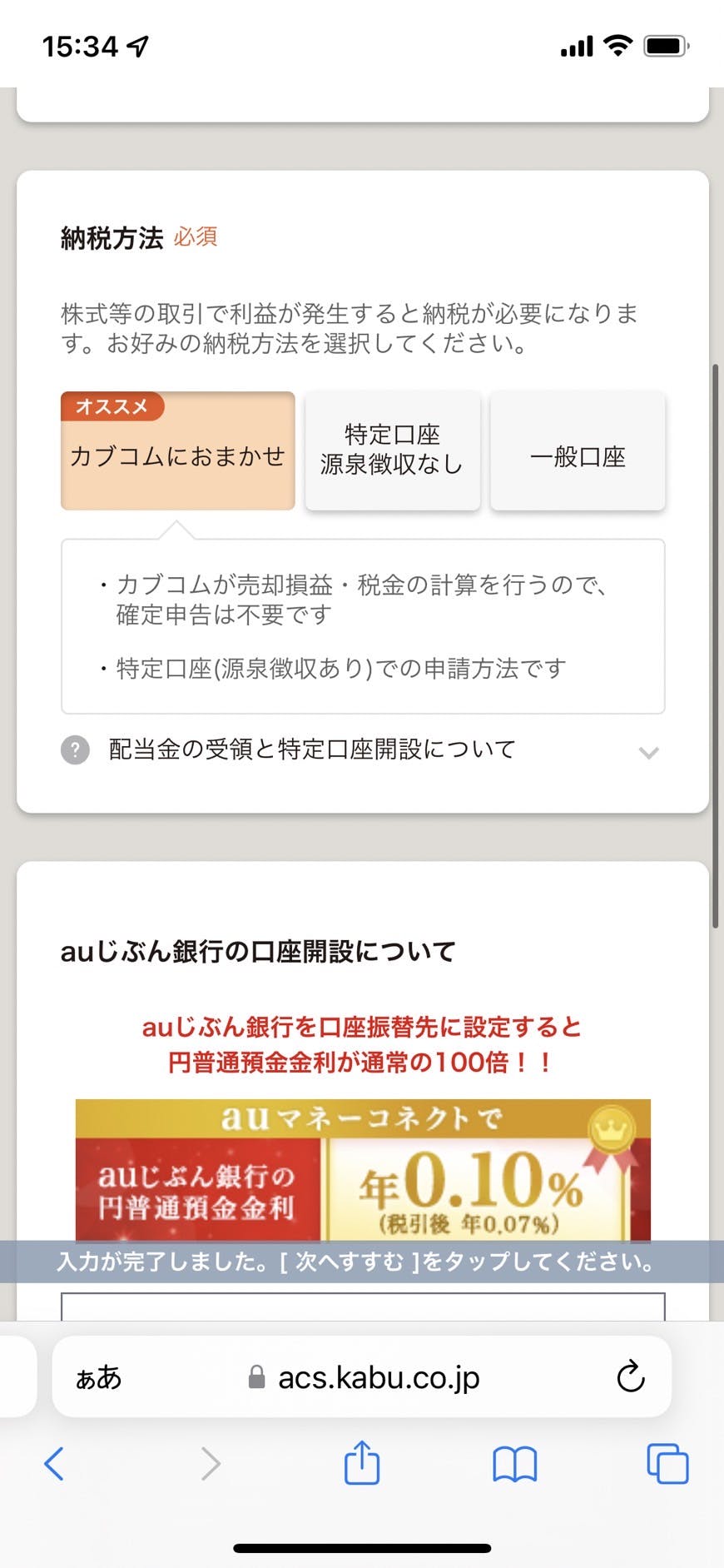This screenshot has width=724, height=1568.
Task: Go back to previous page
Action: (54, 1463)
